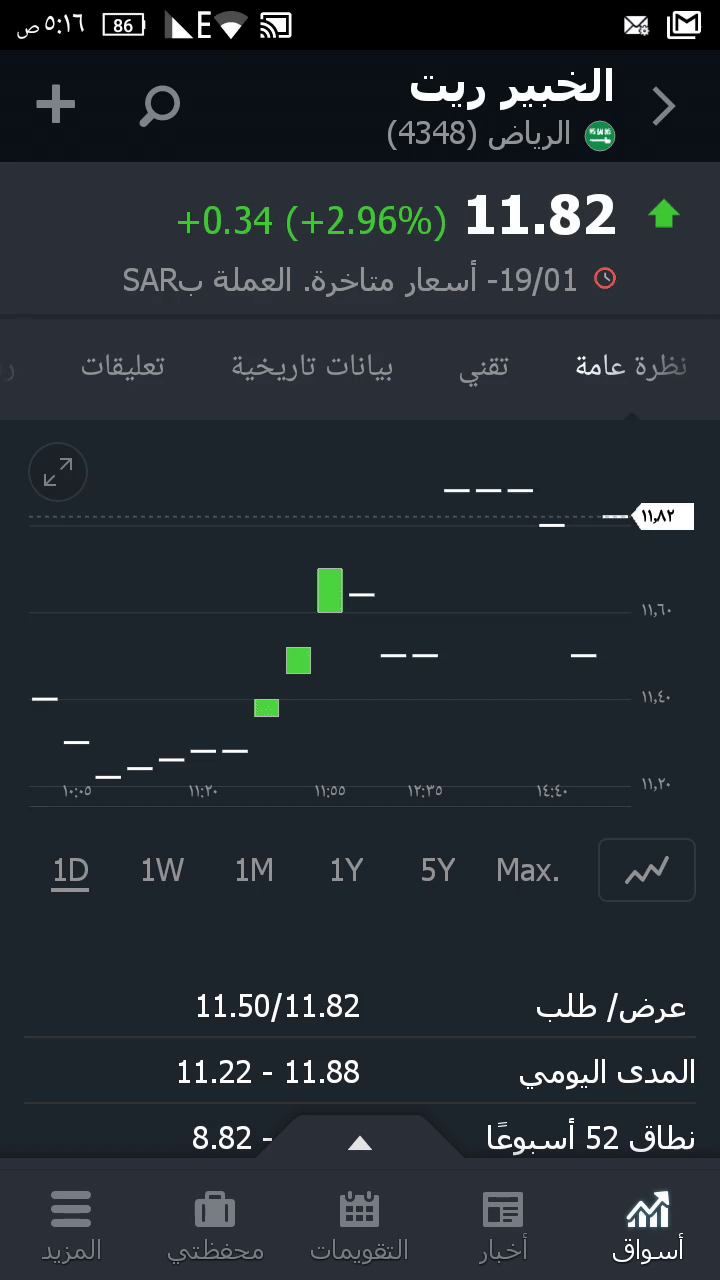Select the 1D chart range
Viewport: 720px width, 1280px height.
[x=71, y=871]
